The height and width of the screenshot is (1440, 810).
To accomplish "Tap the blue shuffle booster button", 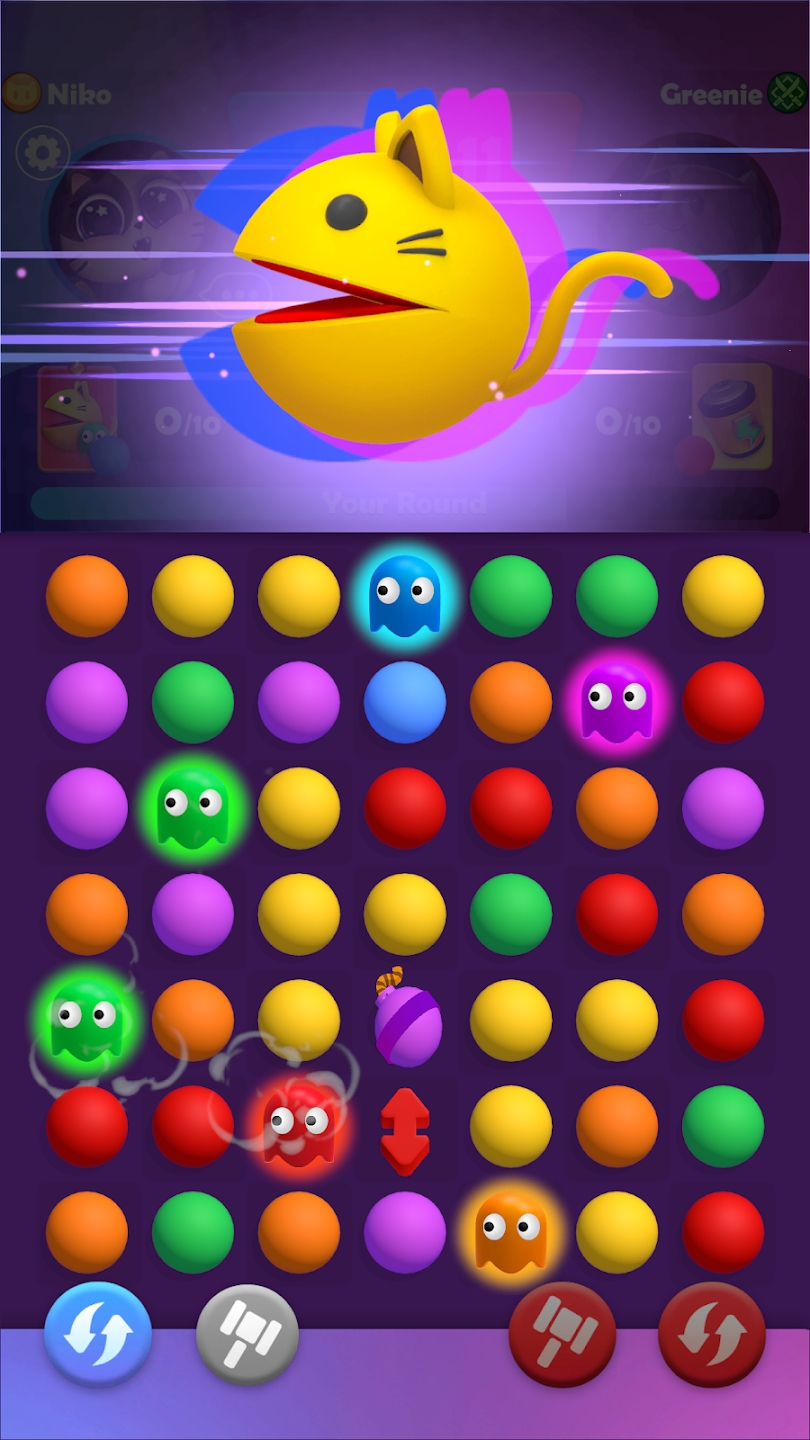I will (98, 1334).
